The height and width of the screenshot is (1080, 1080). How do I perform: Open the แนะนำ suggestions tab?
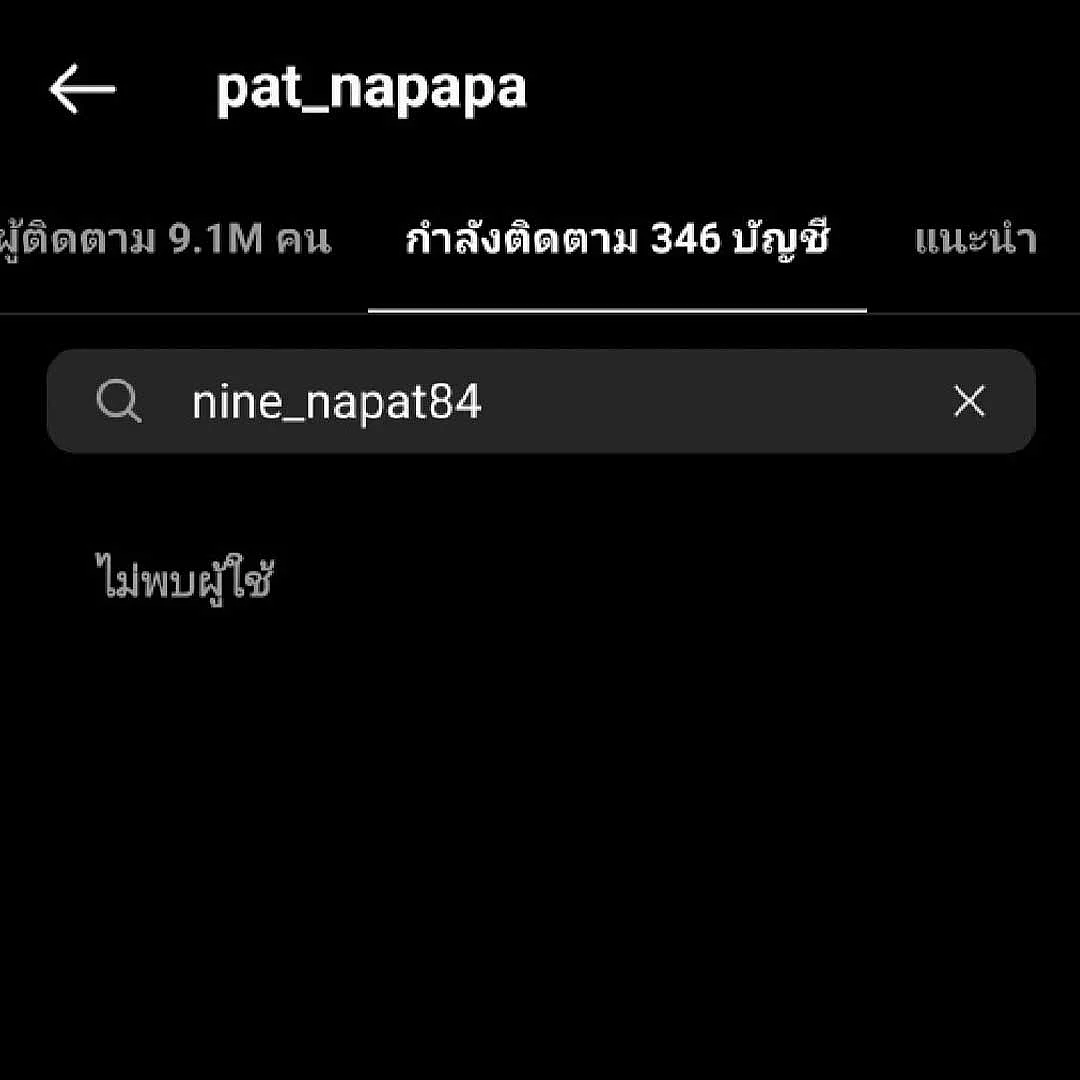click(975, 241)
